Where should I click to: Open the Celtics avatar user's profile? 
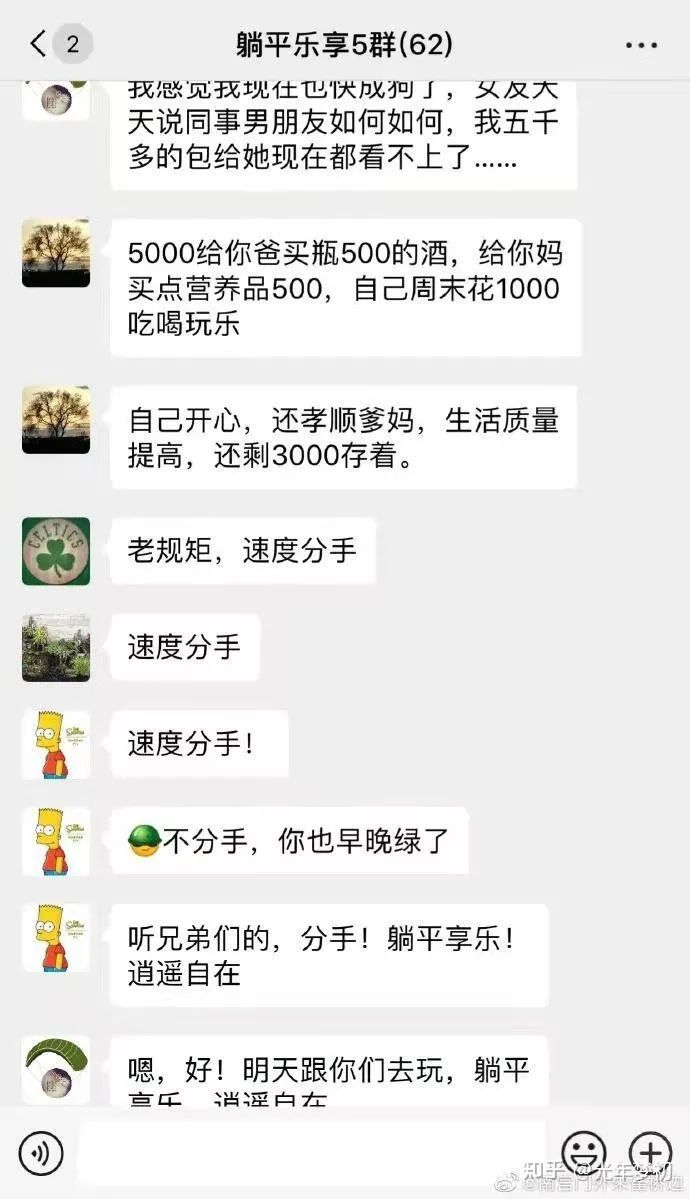point(56,551)
